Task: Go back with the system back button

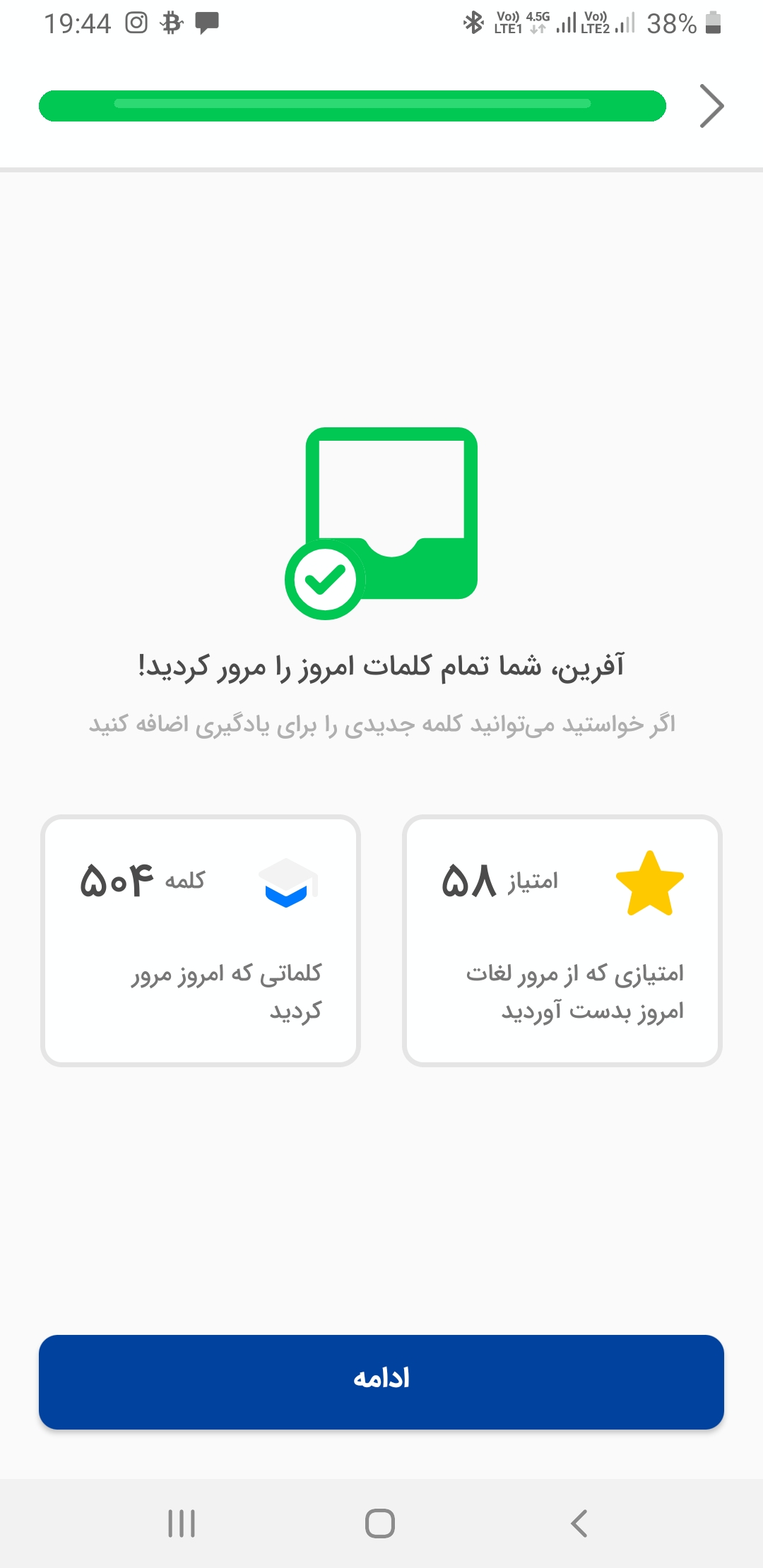Action: [579, 1524]
